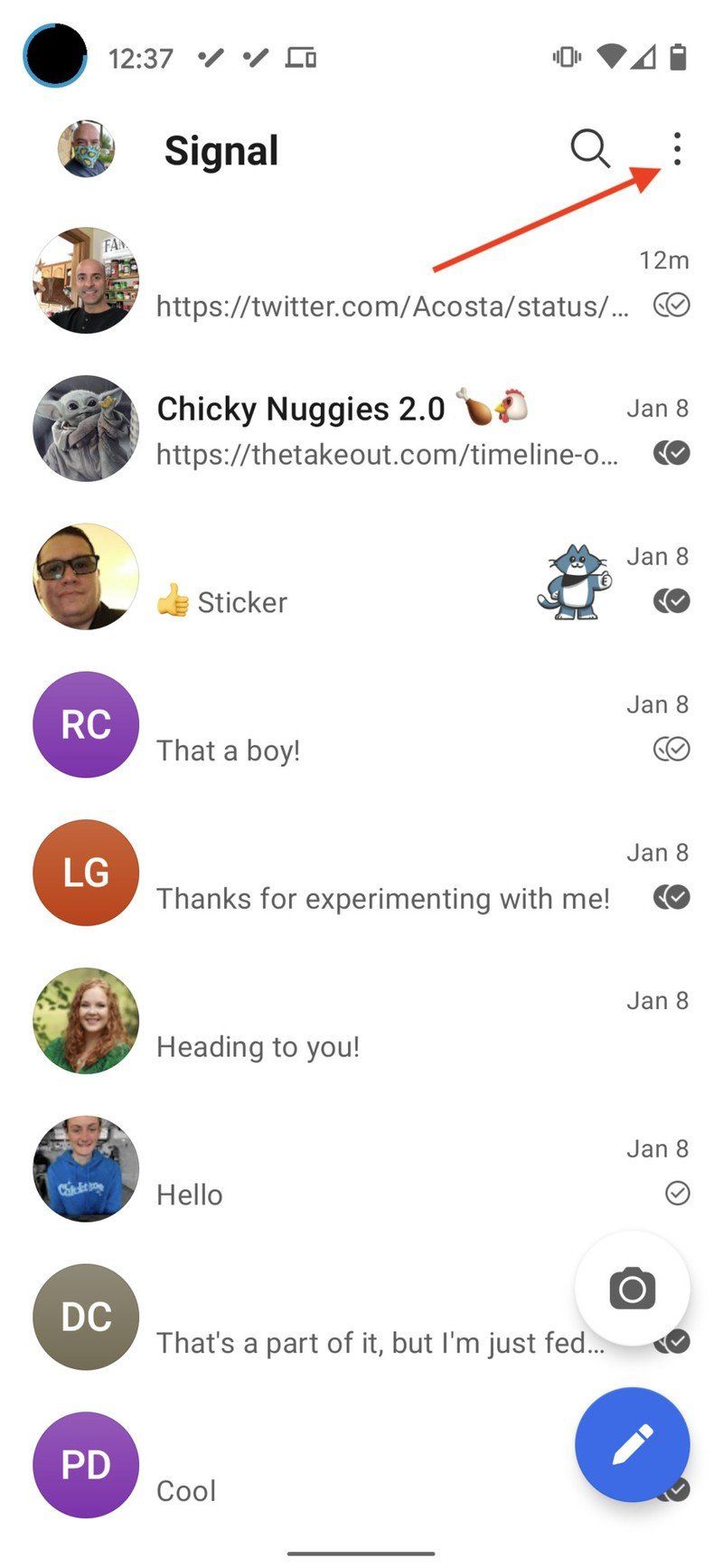Compose a new message with the pencil button
This screenshot has width=723, height=1568.
point(632,1444)
